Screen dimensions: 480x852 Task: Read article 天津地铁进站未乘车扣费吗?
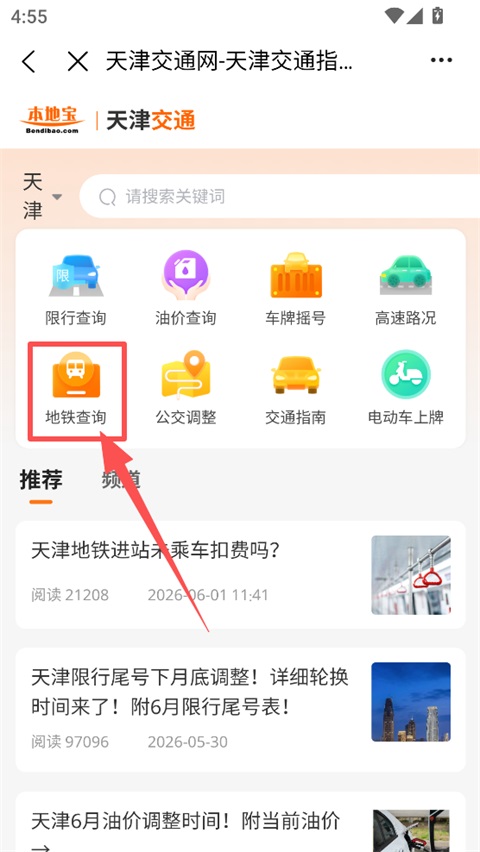point(240,574)
